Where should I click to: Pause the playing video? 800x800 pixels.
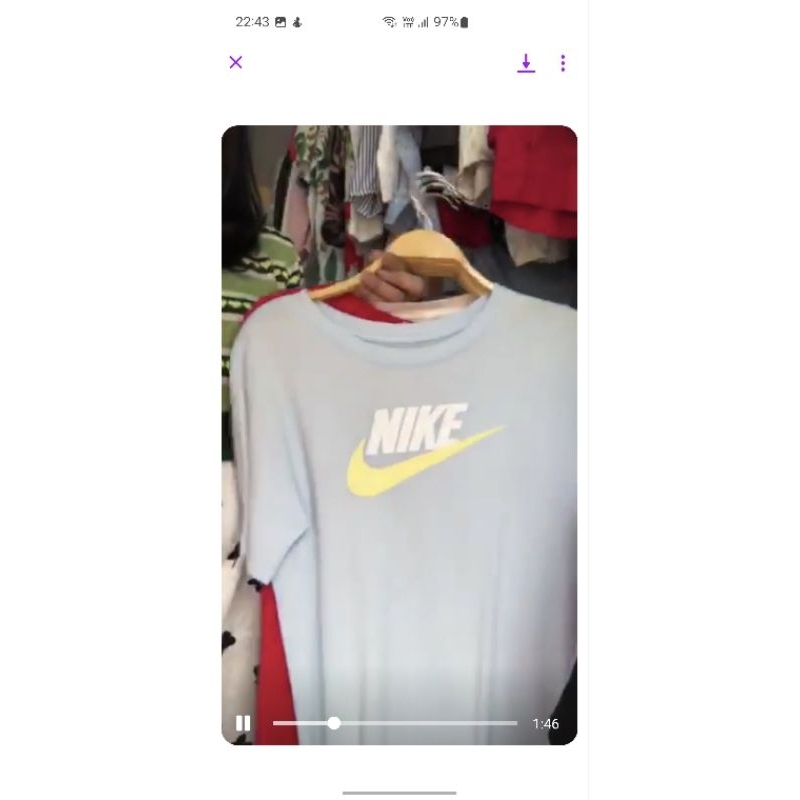tap(243, 723)
